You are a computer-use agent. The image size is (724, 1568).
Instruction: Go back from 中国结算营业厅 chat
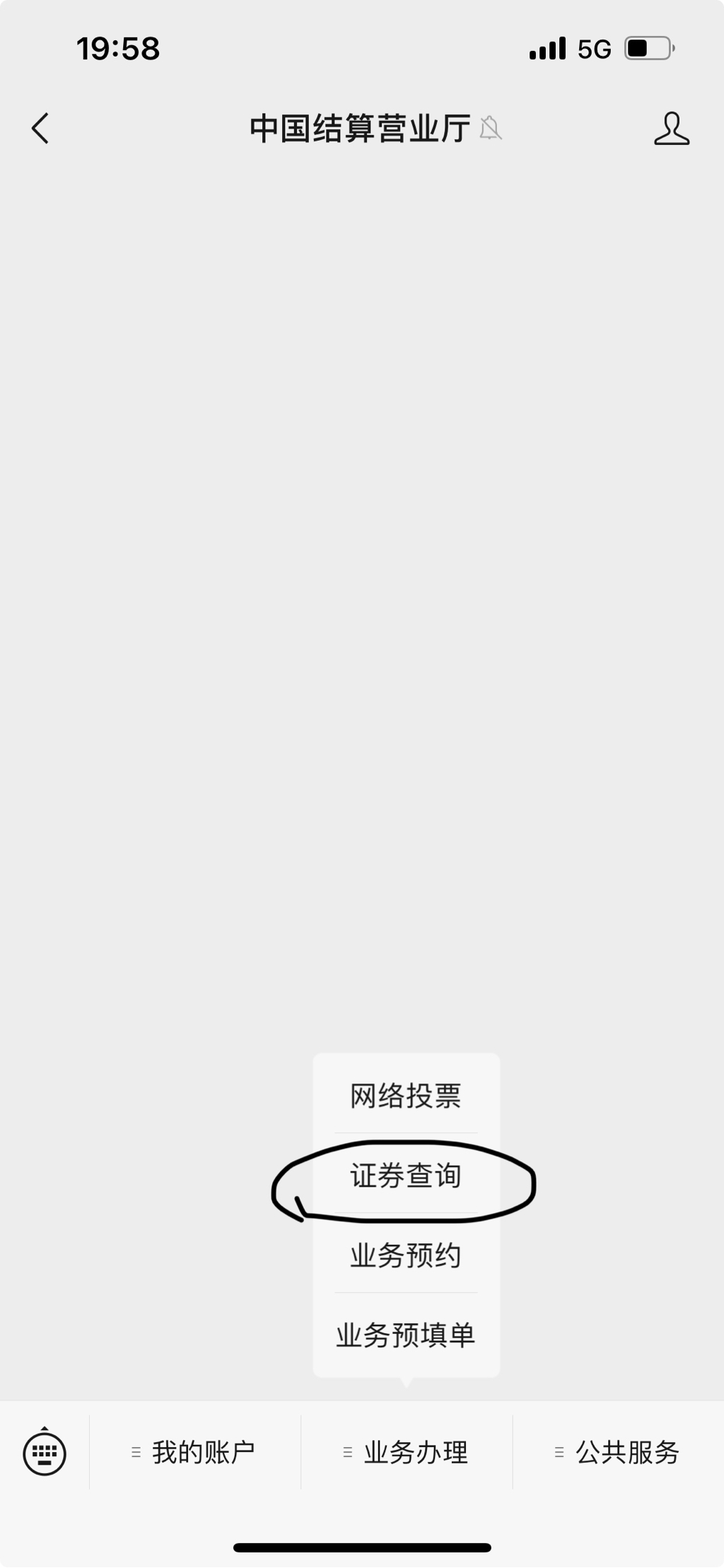[x=40, y=129]
